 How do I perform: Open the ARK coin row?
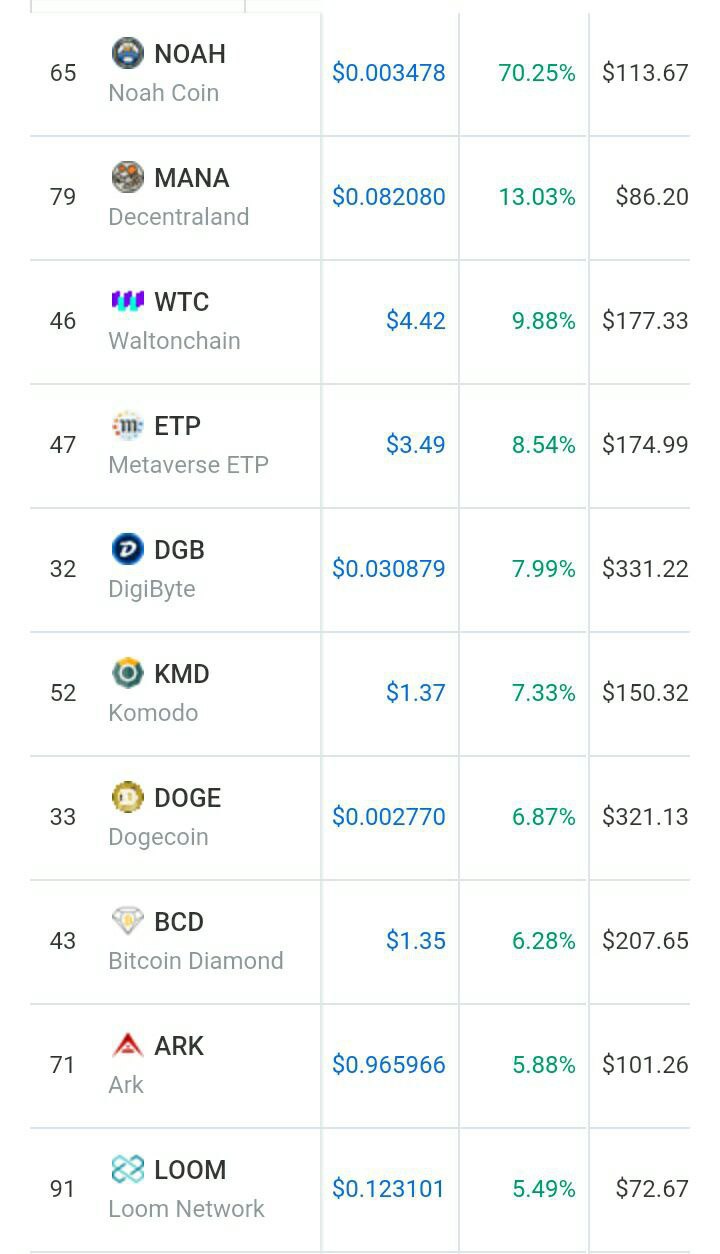(360, 1066)
